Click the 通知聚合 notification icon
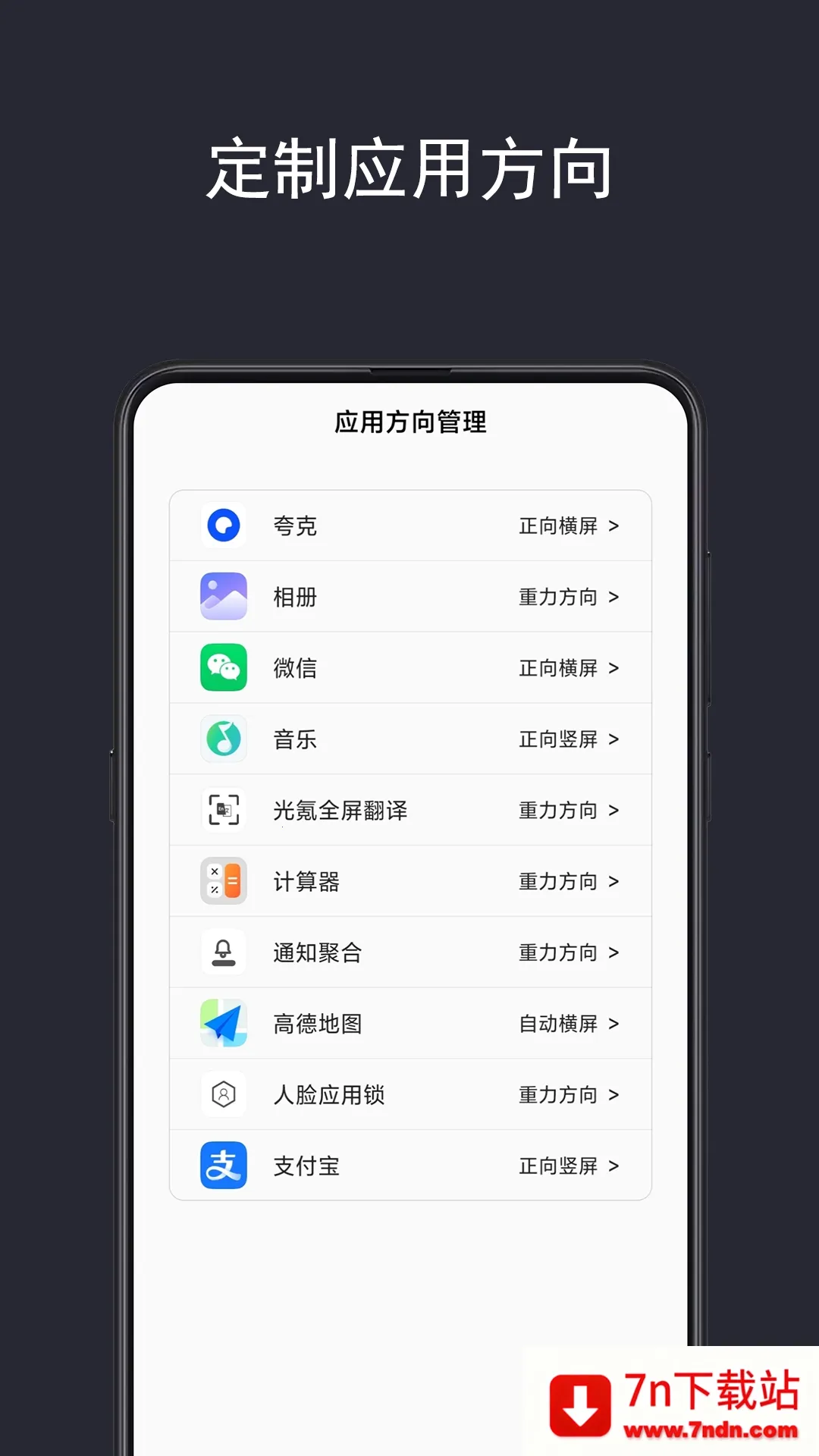Image resolution: width=819 pixels, height=1456 pixels. [223, 952]
